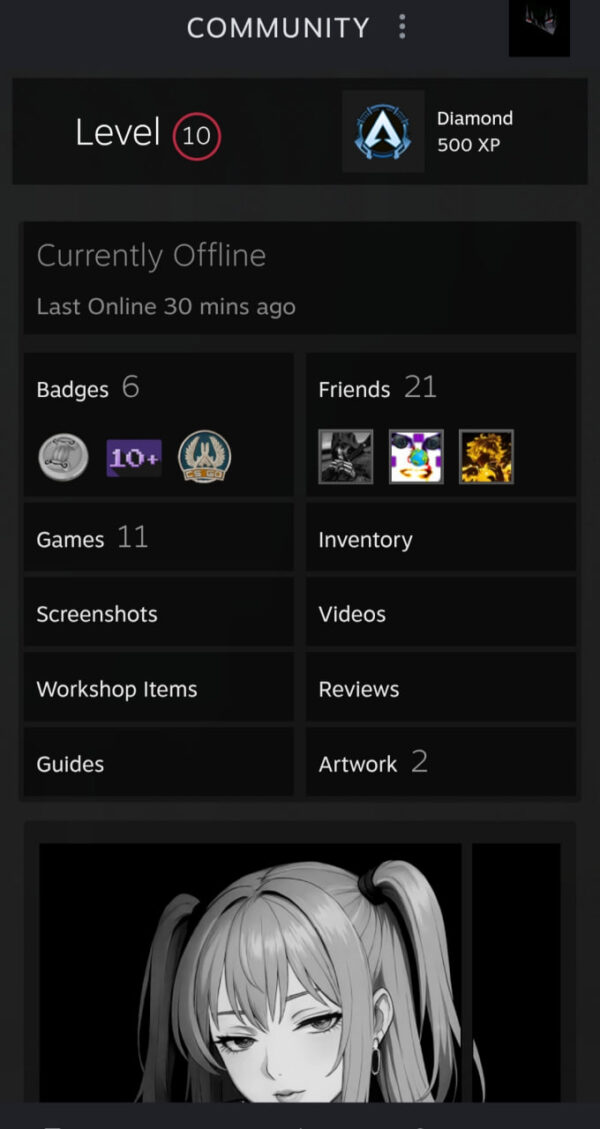View the CS:GO badge
This screenshot has height=1129, width=600.
pyautogui.click(x=205, y=456)
